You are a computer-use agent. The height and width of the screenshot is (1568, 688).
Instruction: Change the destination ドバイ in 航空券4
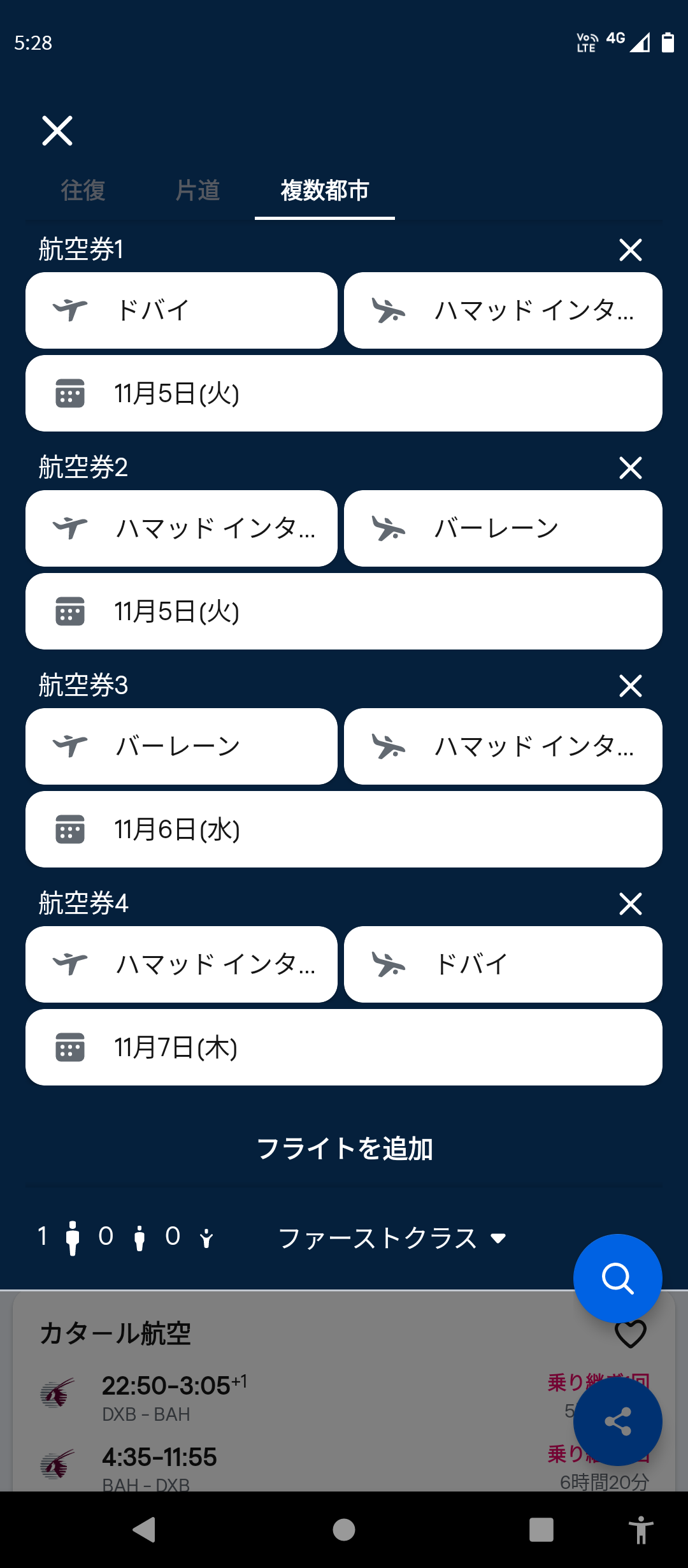tap(503, 964)
